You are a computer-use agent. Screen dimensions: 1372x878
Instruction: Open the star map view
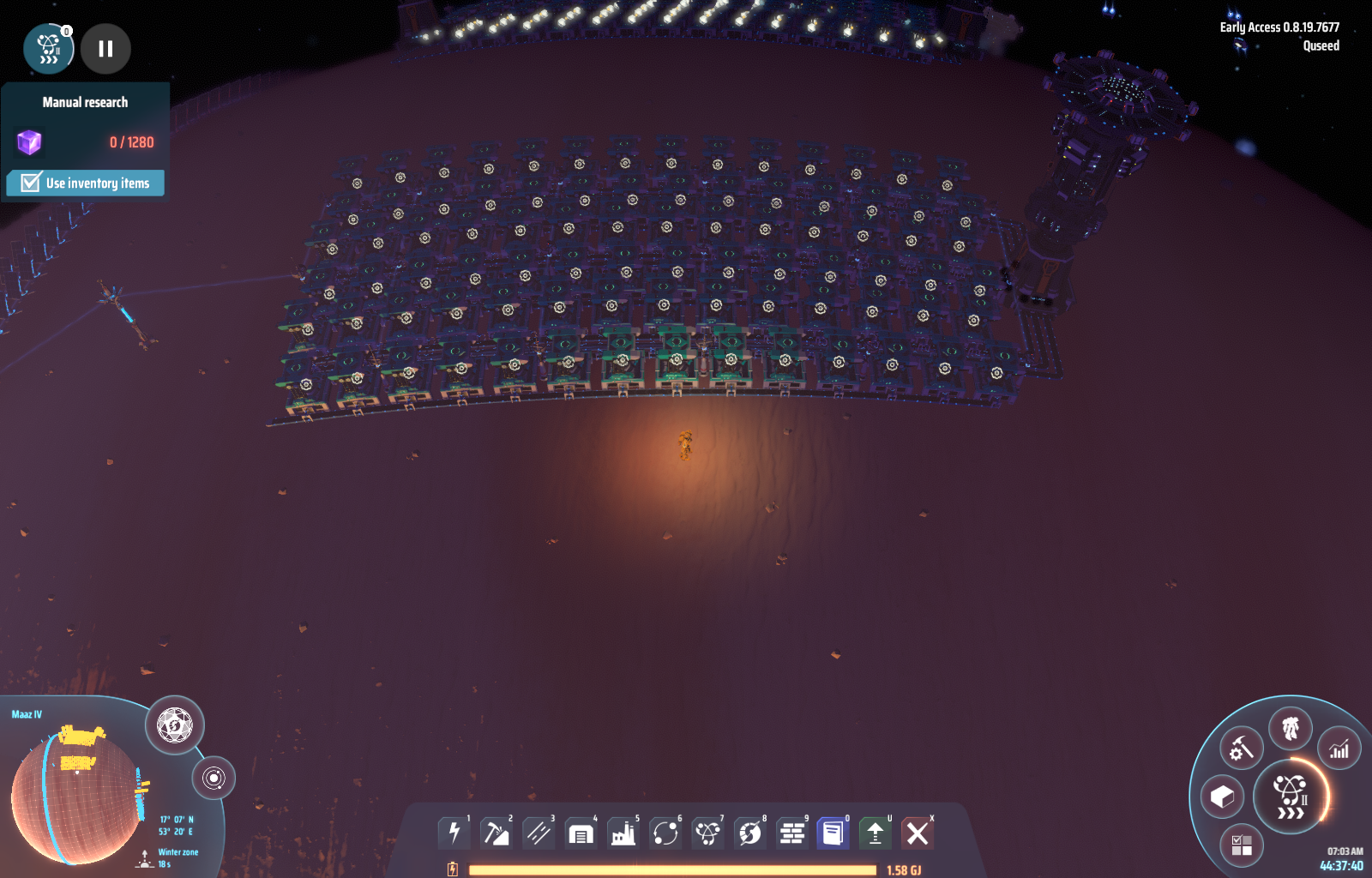click(x=214, y=778)
